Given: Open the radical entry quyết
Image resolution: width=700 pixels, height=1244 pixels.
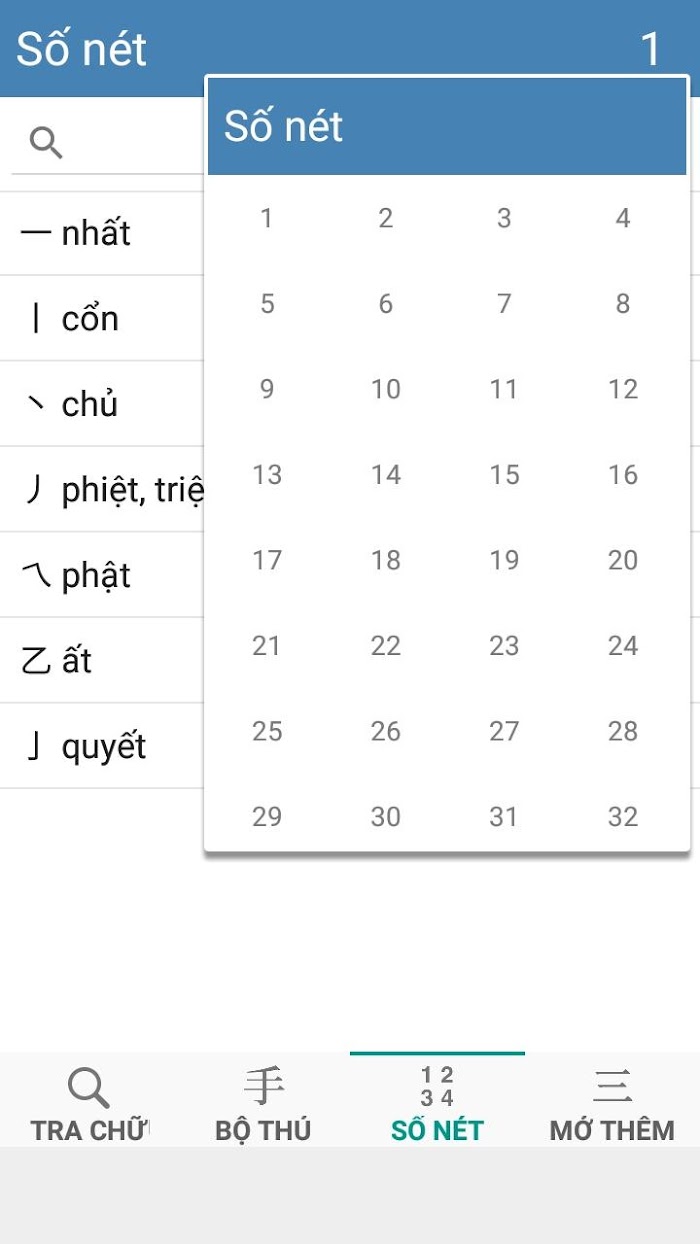Looking at the screenshot, I should coord(102,746).
